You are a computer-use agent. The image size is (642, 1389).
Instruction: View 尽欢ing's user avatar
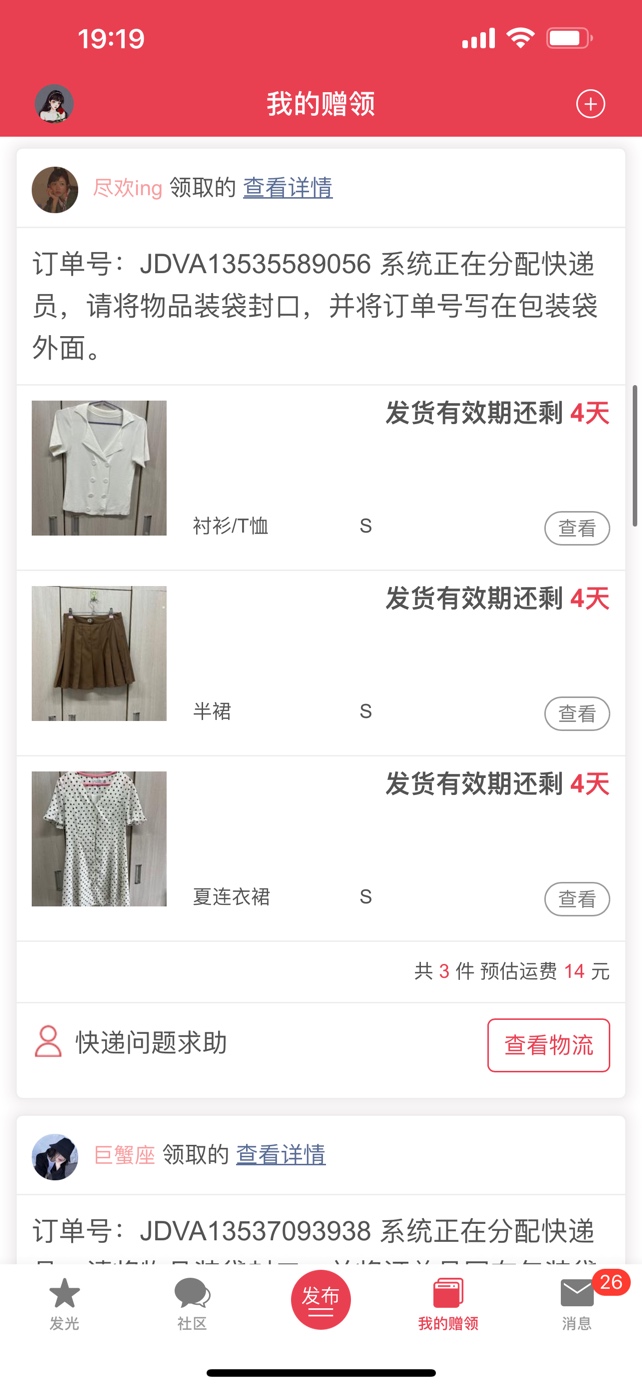click(55, 189)
